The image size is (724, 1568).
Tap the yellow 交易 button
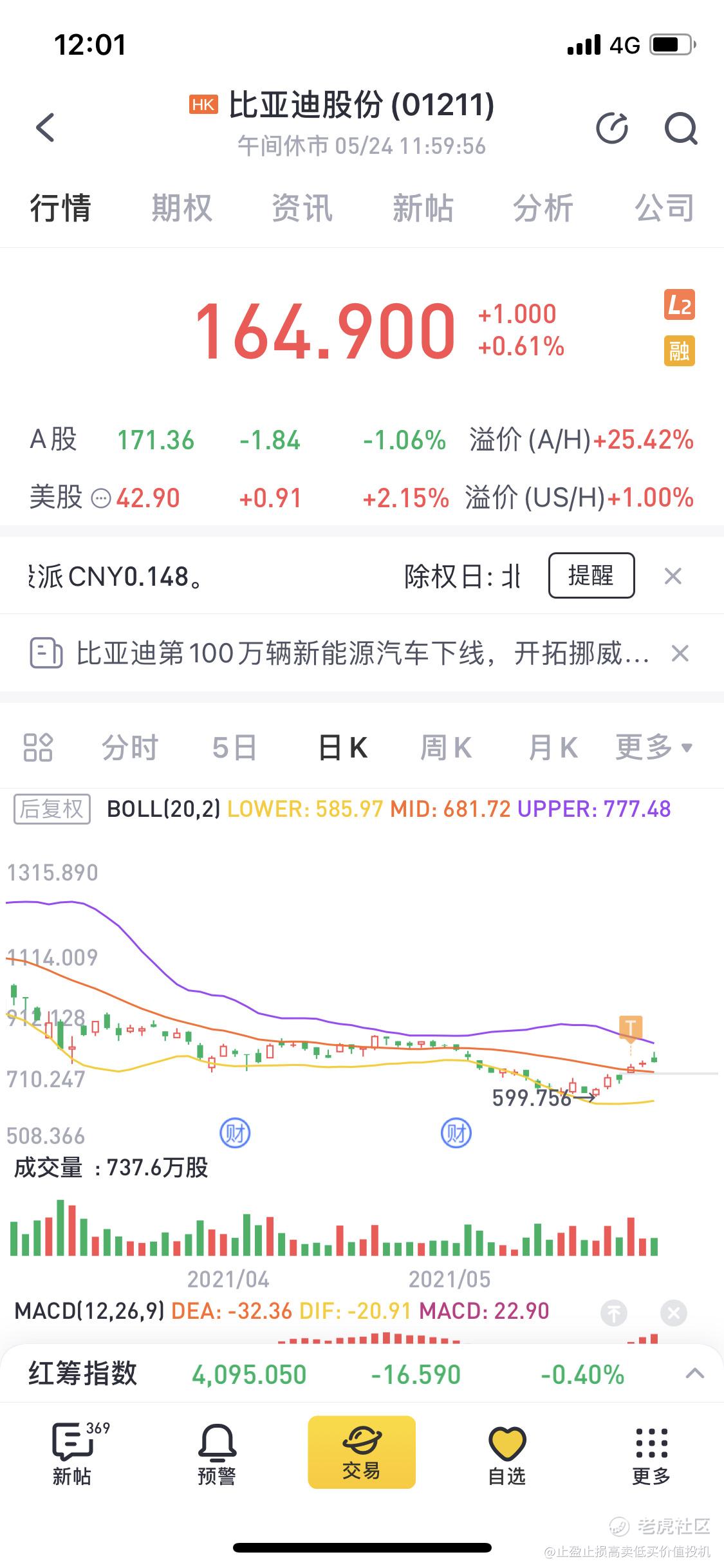click(x=362, y=1452)
